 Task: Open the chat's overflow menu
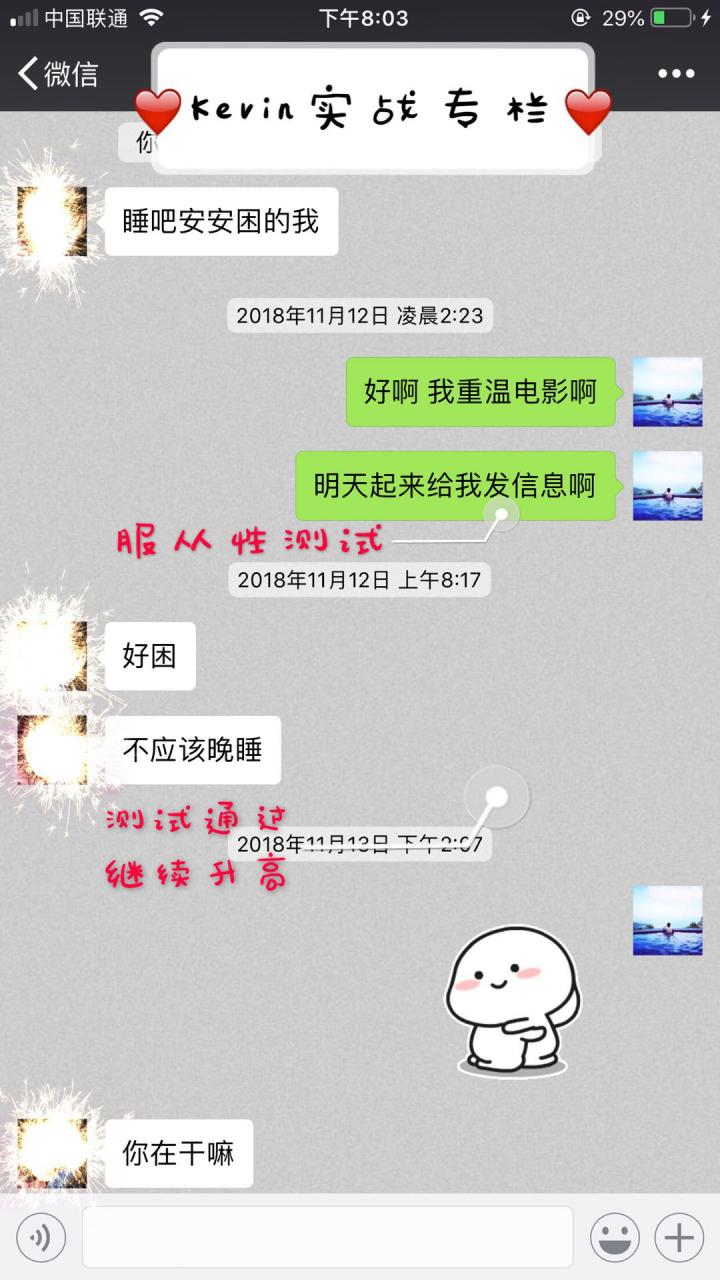point(676,74)
